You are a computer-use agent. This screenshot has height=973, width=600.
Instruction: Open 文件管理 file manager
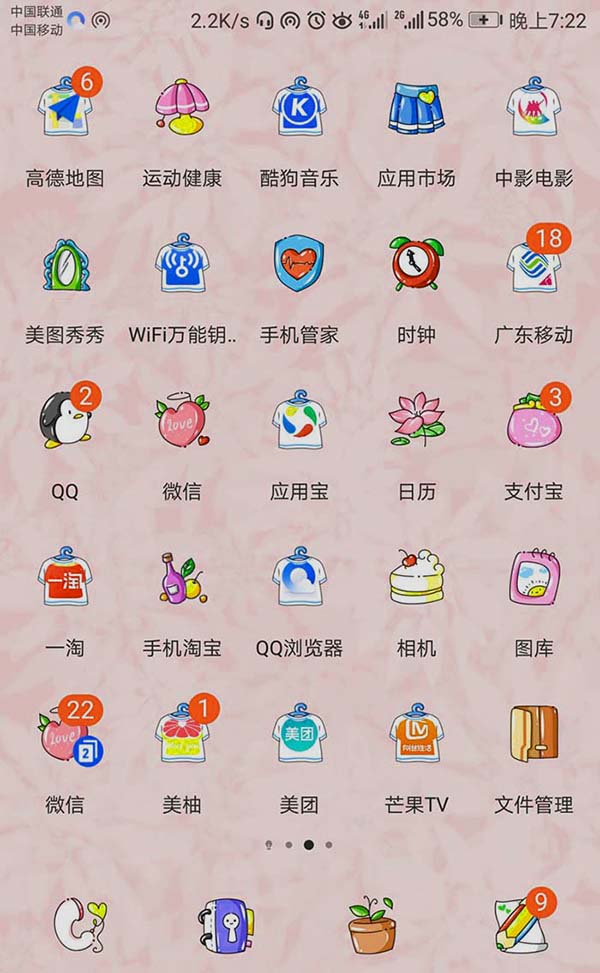point(533,735)
